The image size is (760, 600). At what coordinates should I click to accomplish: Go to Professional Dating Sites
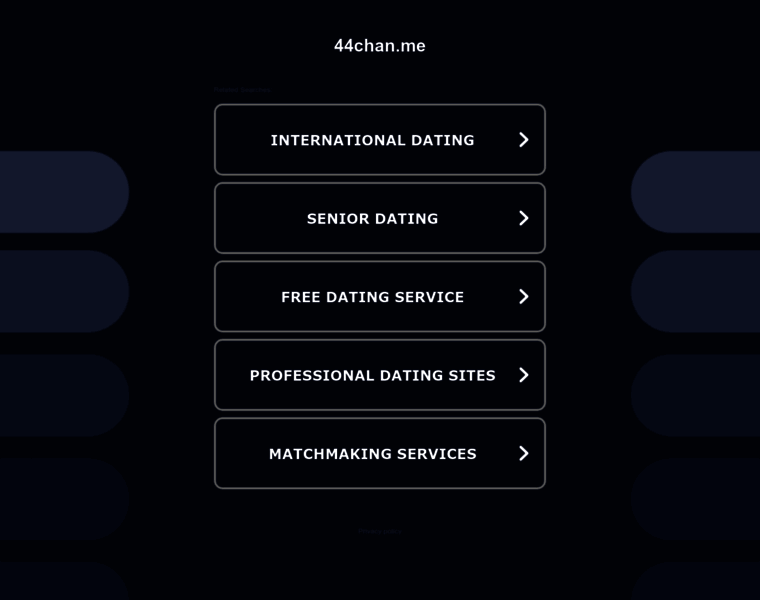(379, 375)
